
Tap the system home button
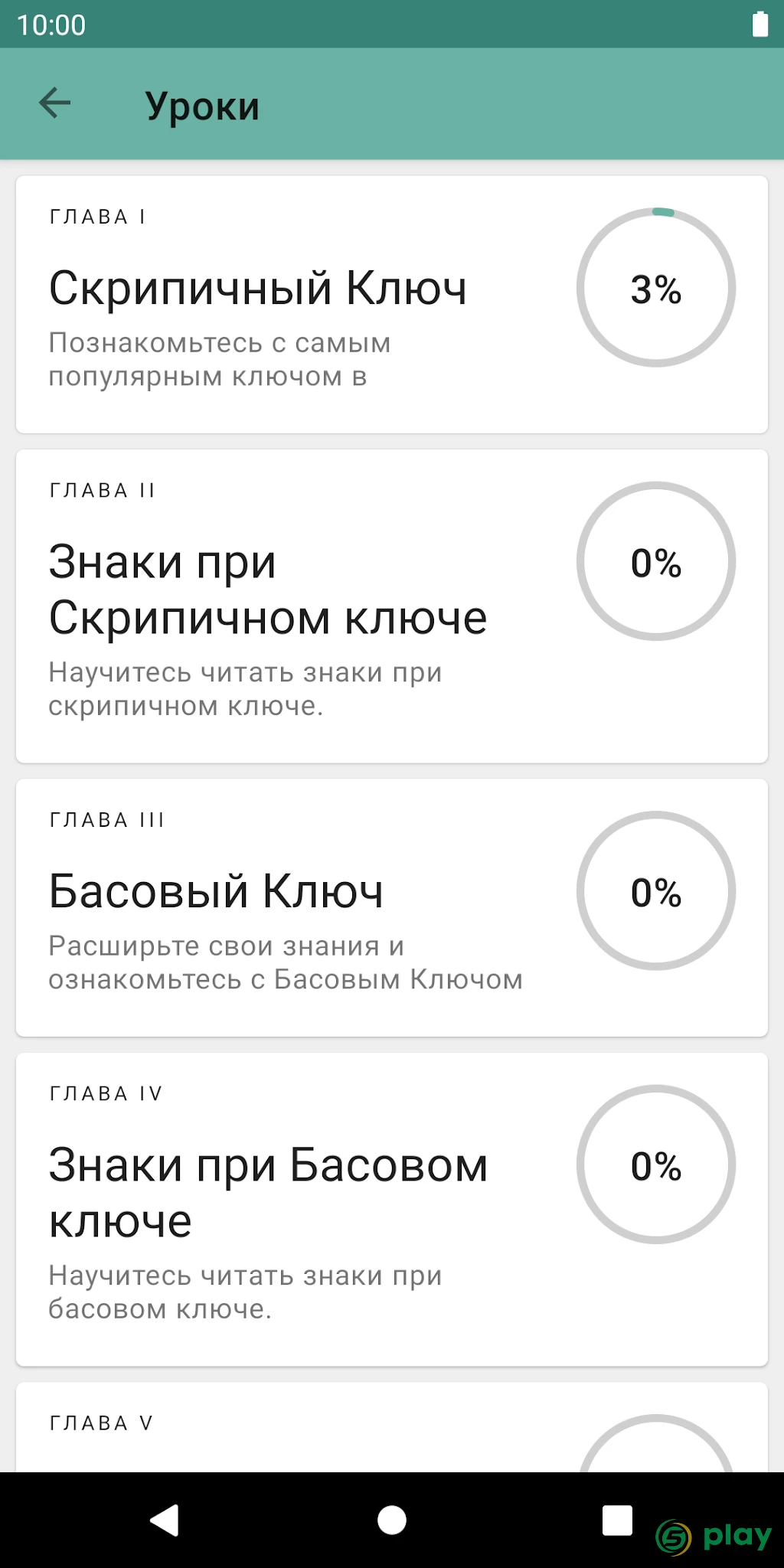click(x=392, y=1521)
